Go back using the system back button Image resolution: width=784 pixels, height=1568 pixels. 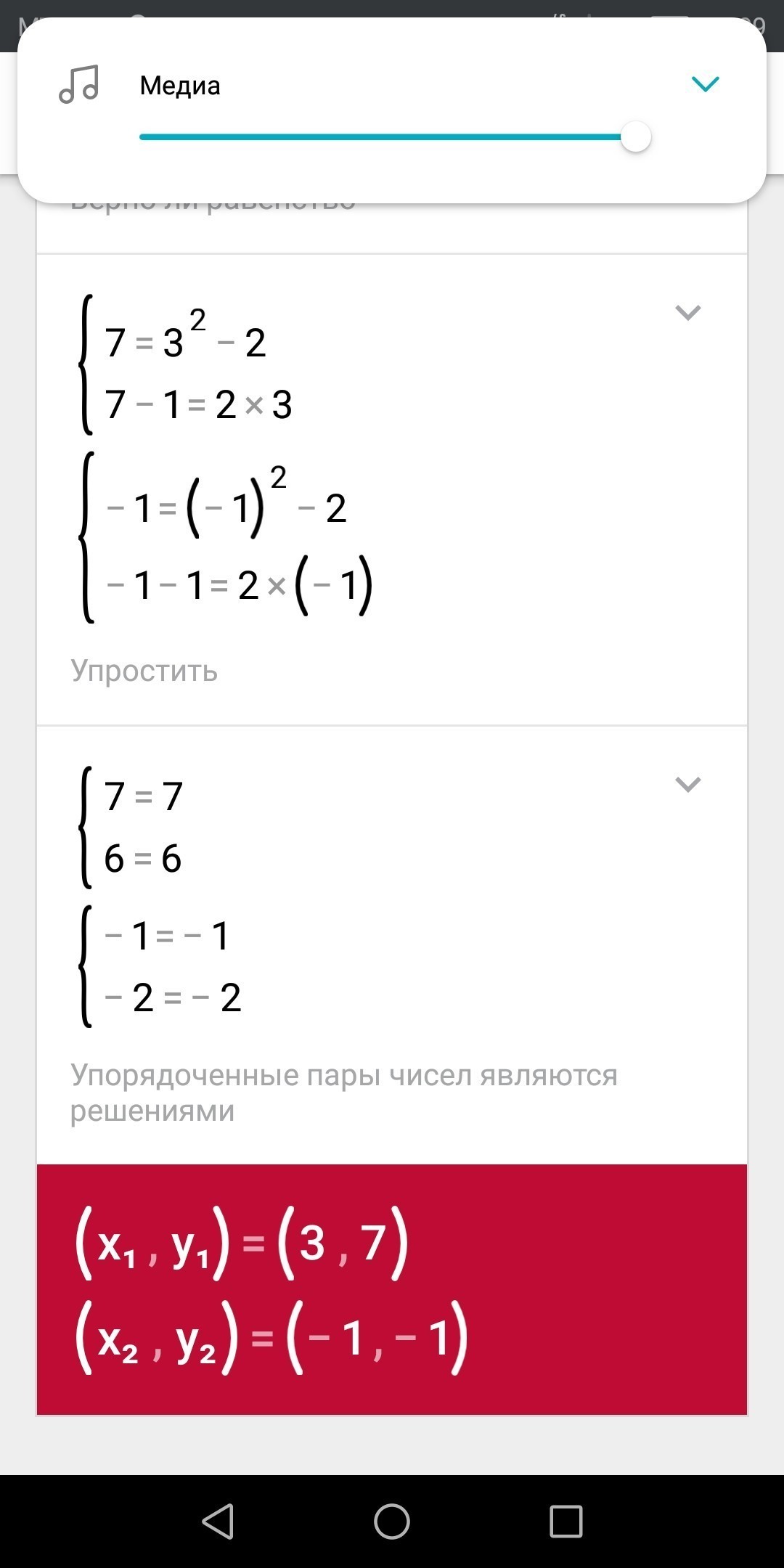218,1521
